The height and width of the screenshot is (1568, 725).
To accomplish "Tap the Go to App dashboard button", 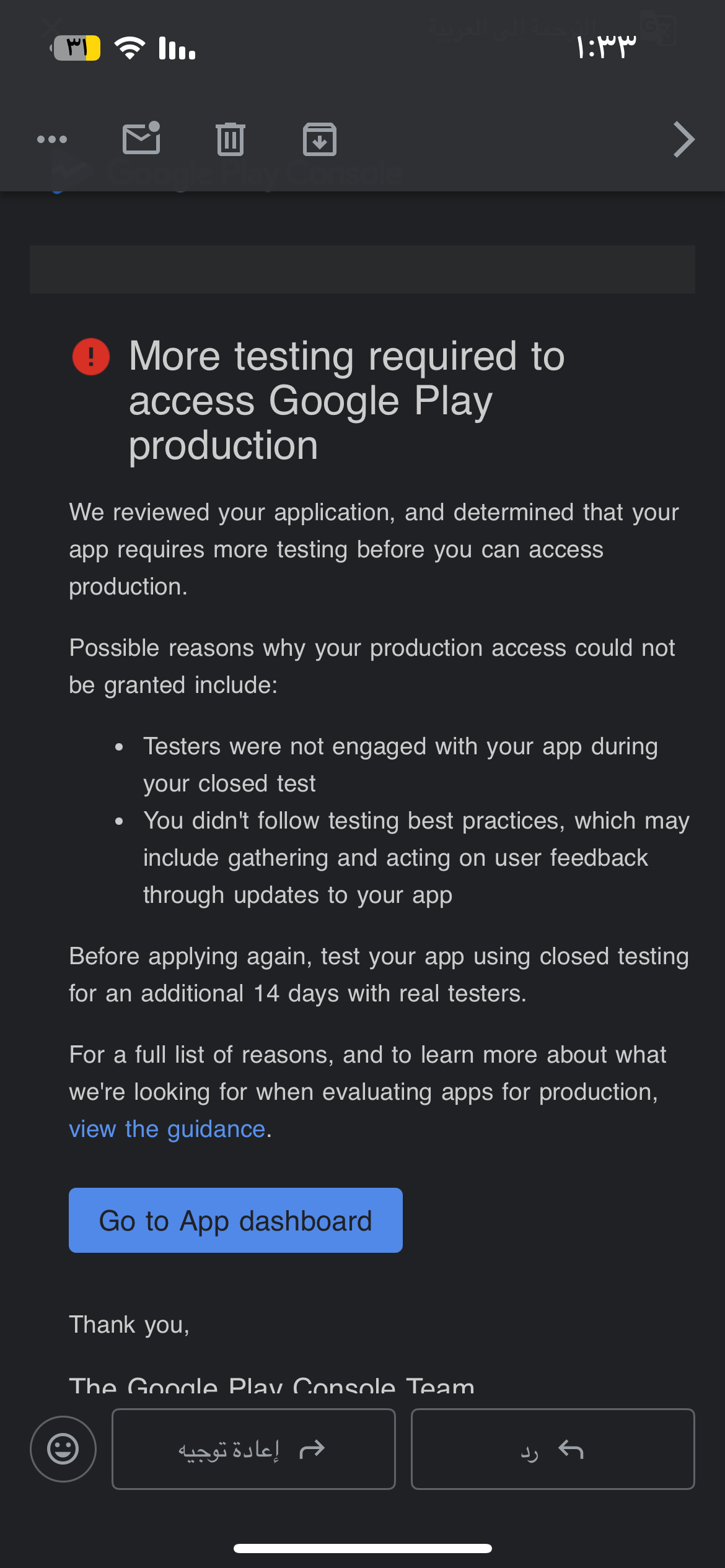I will [x=235, y=1221].
